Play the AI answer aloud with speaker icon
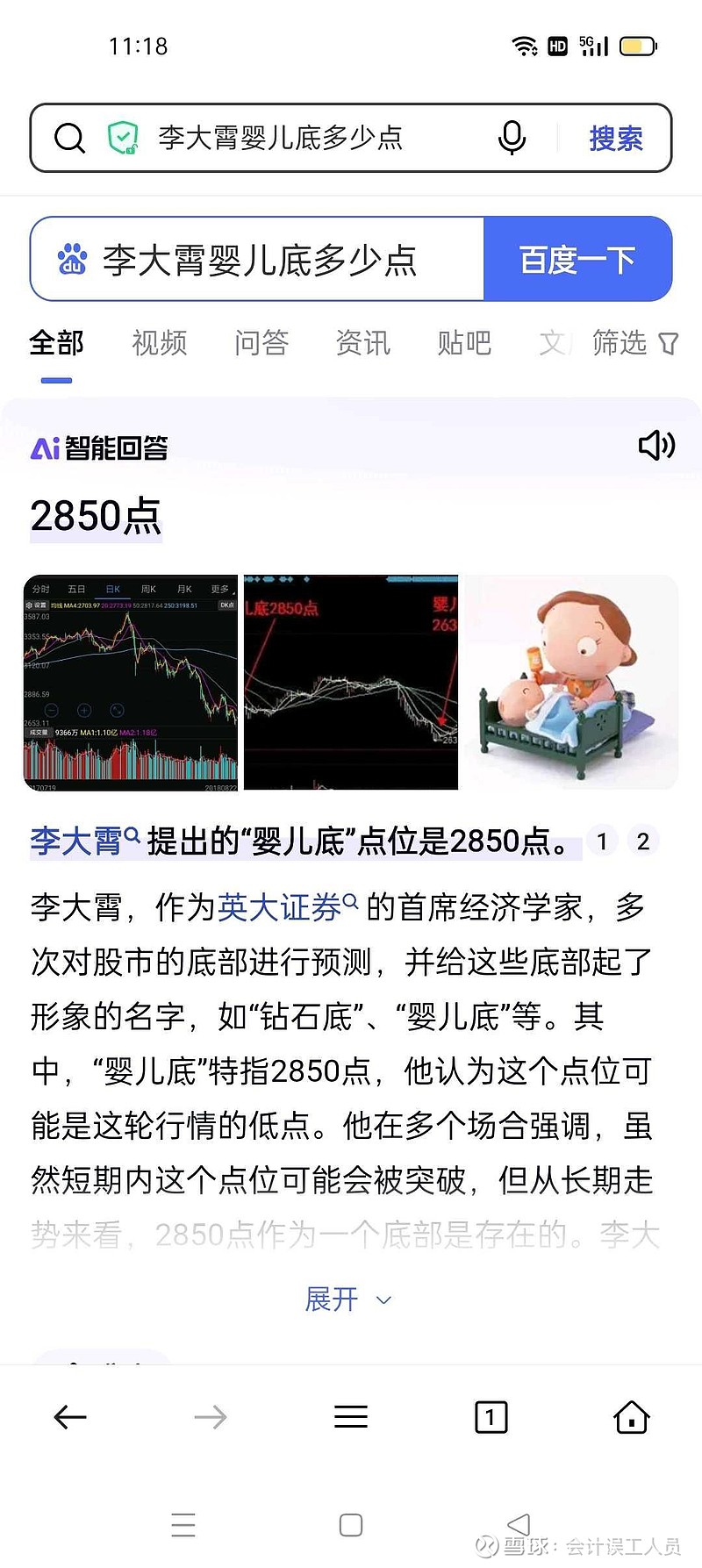Viewport: 702px width, 1568px height. point(656,446)
